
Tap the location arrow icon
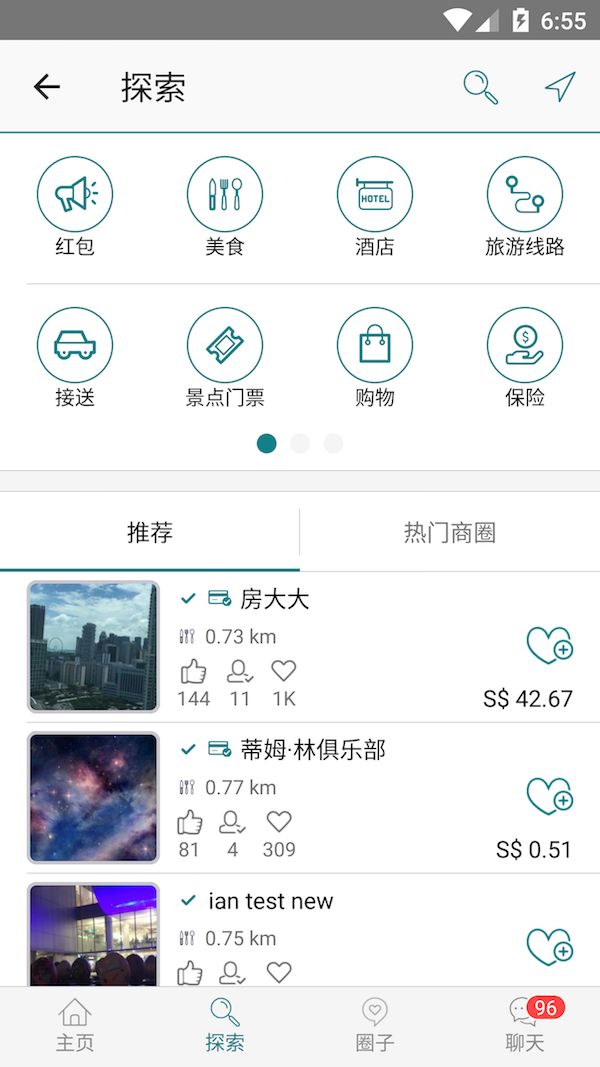point(560,87)
